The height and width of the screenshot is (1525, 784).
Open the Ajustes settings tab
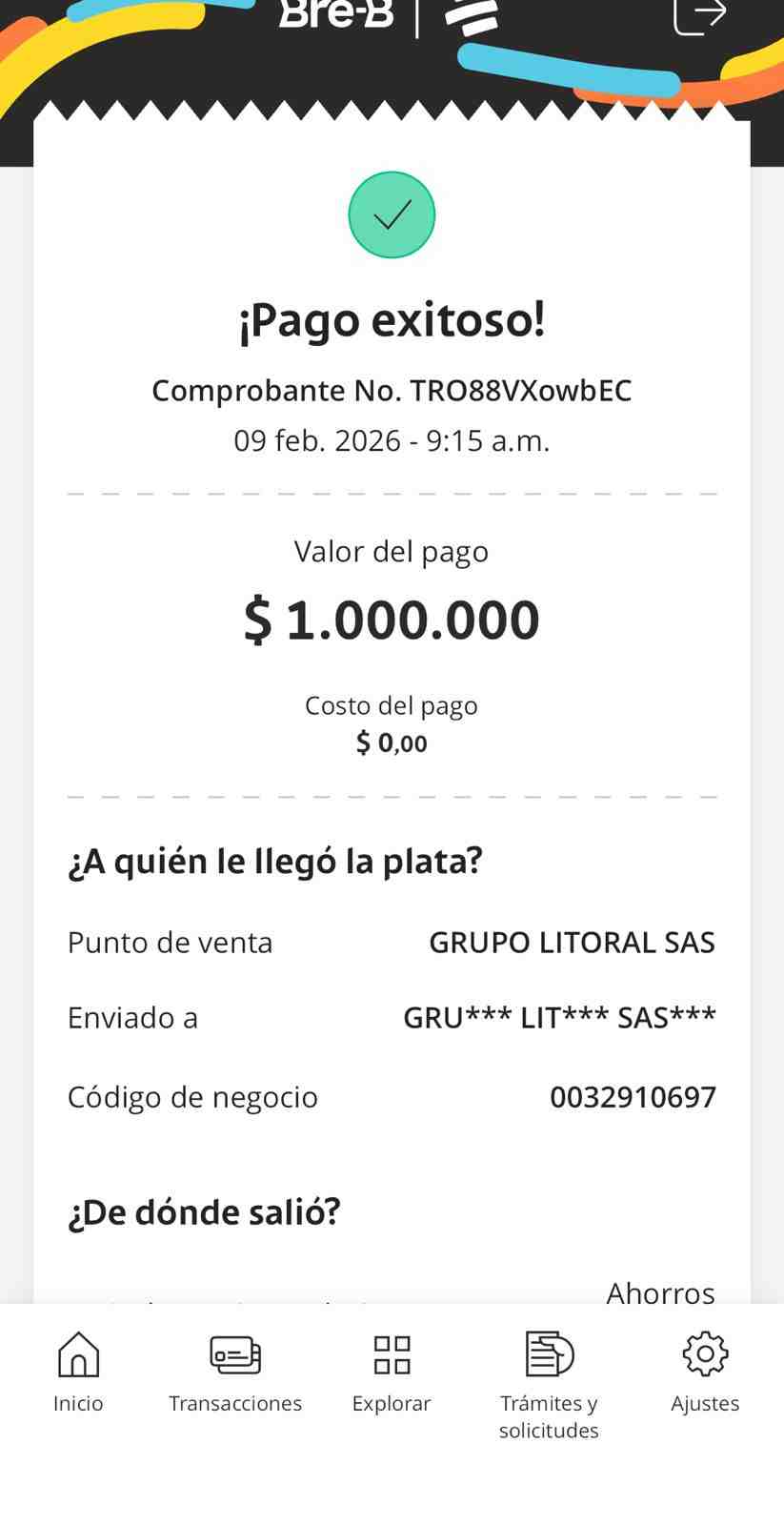pyautogui.click(x=705, y=1372)
